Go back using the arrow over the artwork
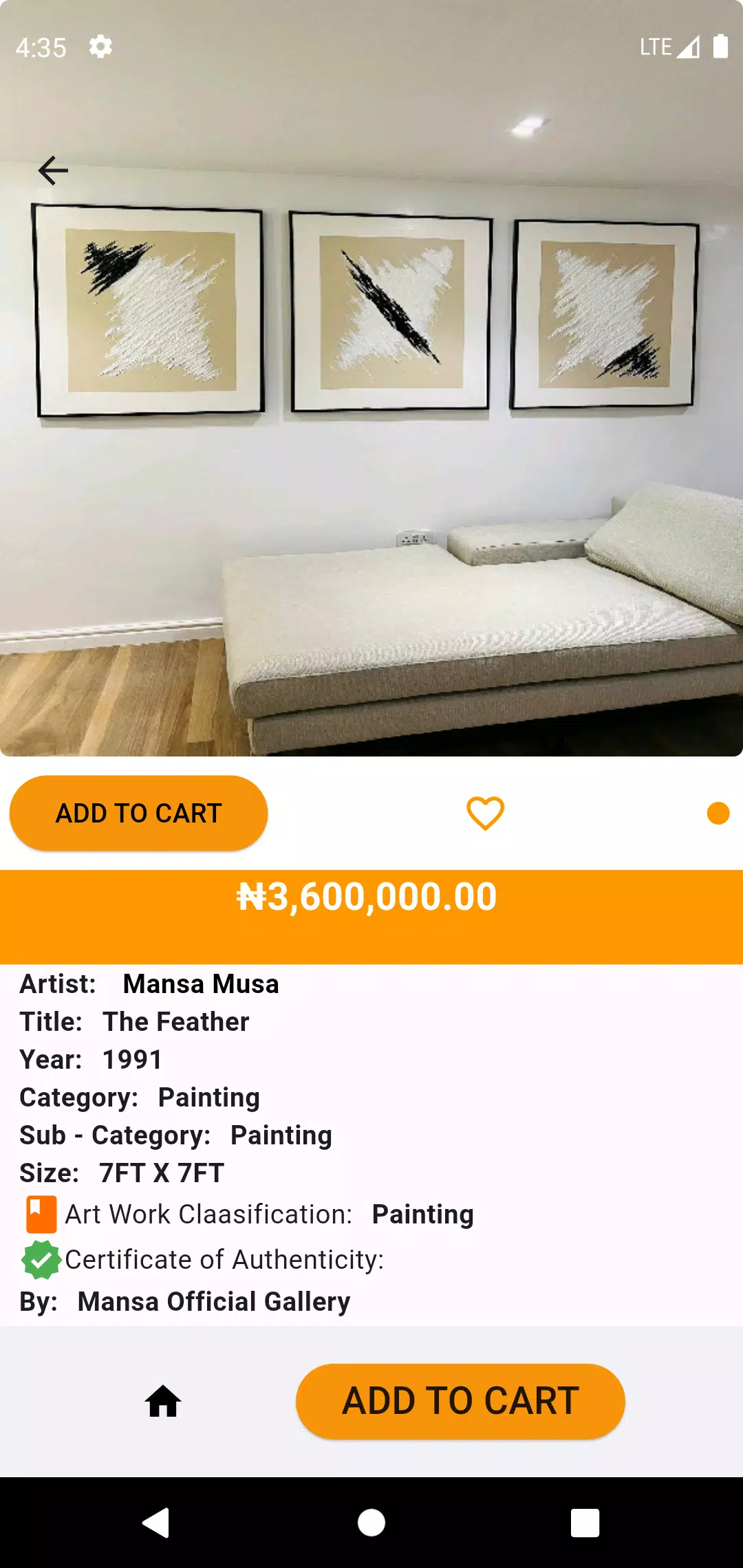The image size is (743, 1568). click(x=53, y=171)
